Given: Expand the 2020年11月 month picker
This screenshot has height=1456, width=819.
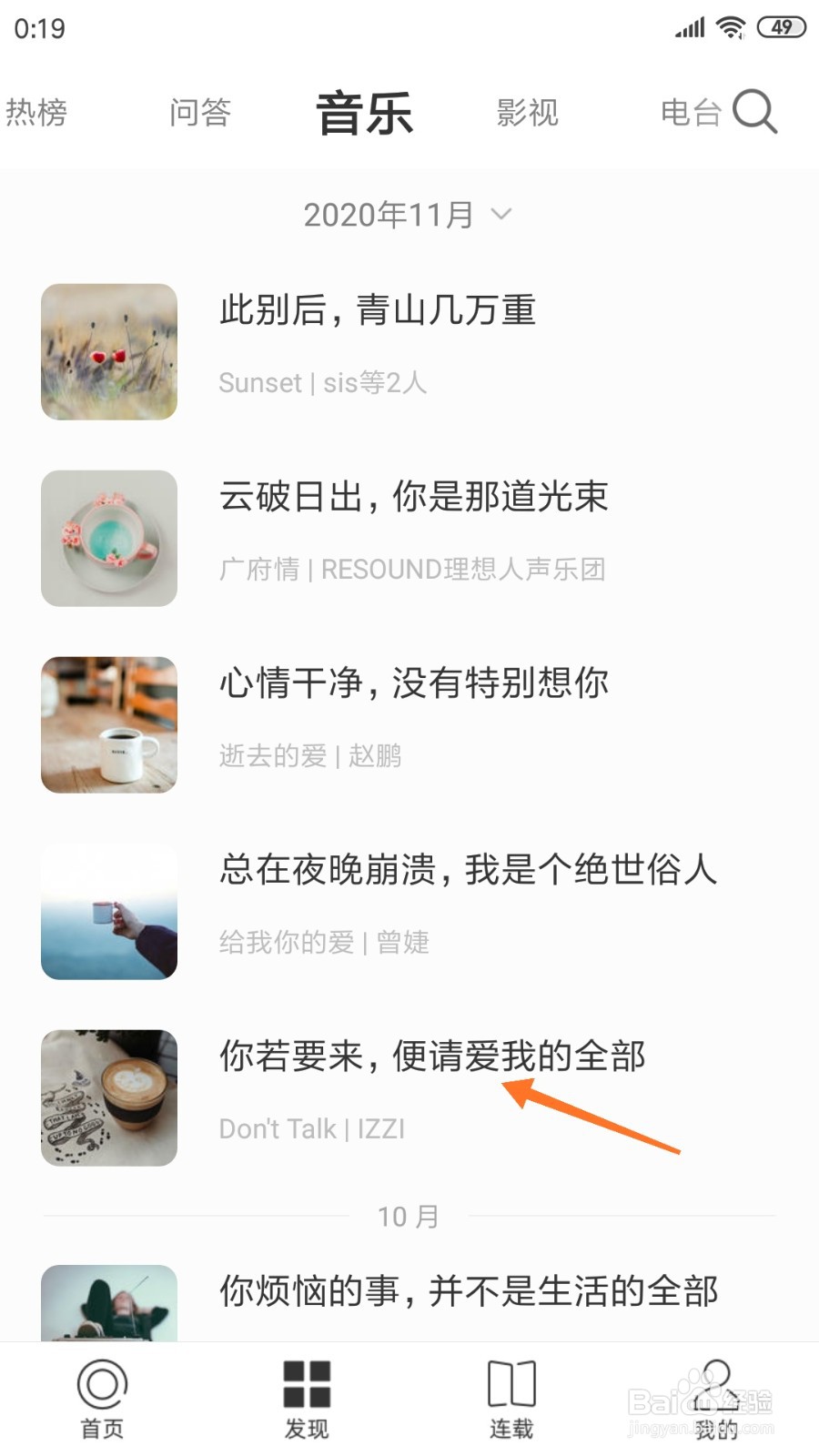Looking at the screenshot, I should (x=409, y=215).
